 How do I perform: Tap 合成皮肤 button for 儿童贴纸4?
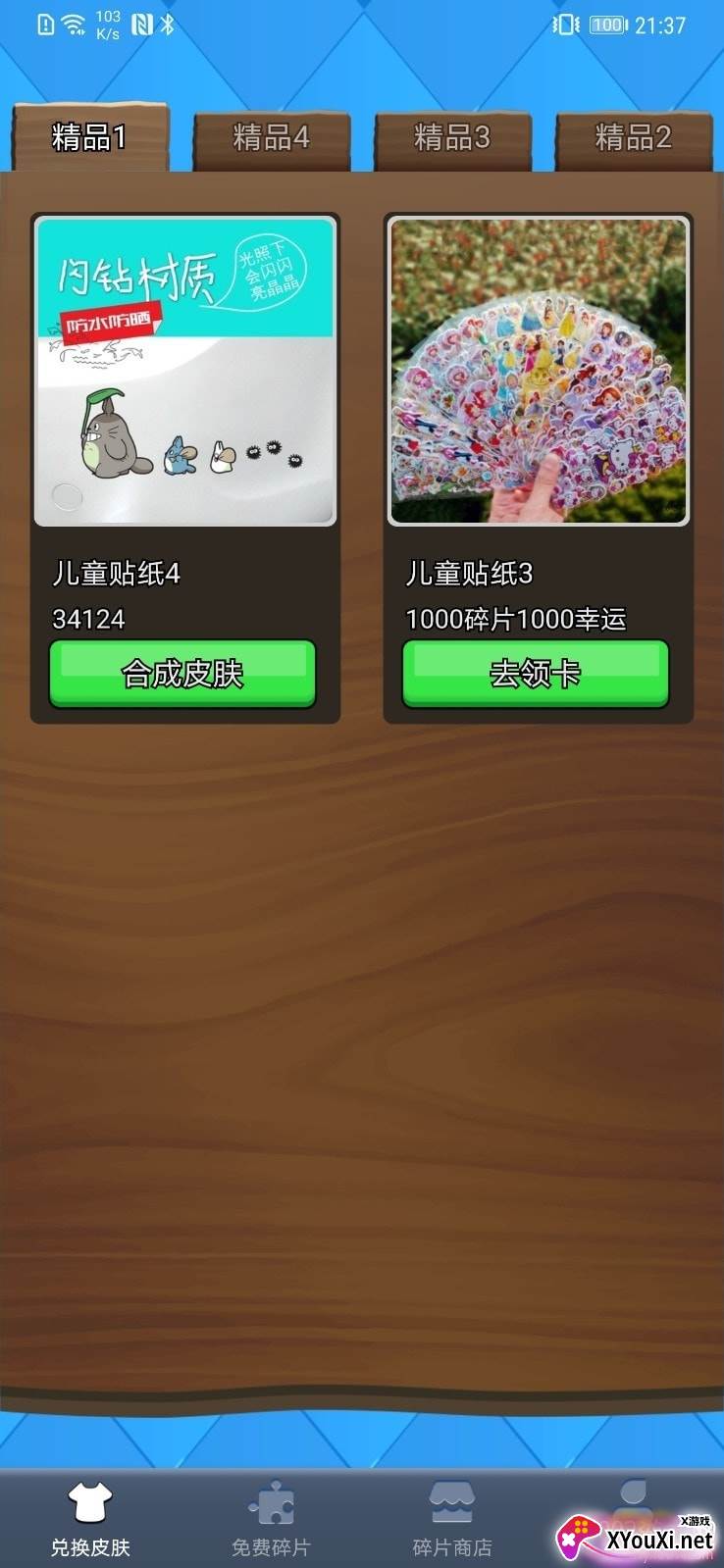(182, 674)
